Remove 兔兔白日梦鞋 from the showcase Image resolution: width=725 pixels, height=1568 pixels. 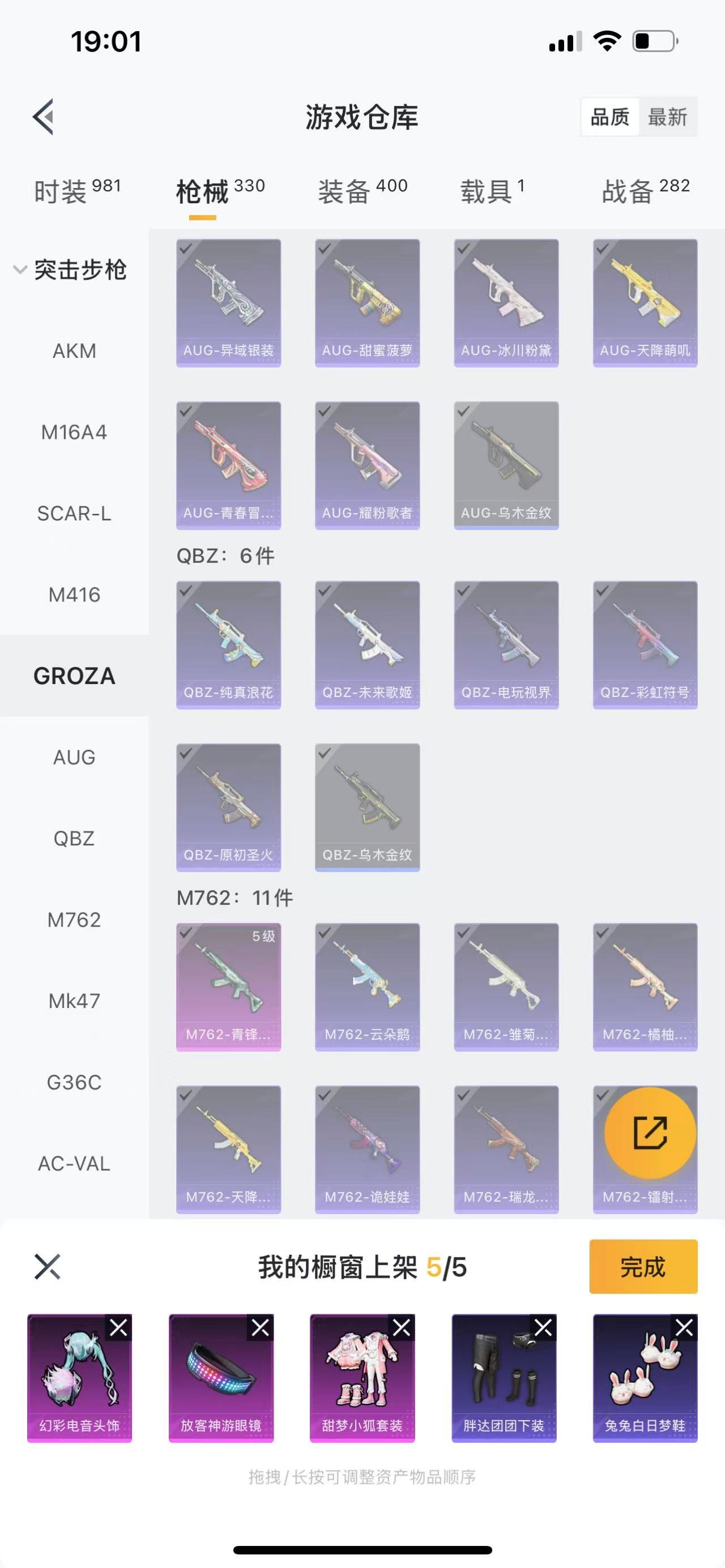(x=684, y=1327)
